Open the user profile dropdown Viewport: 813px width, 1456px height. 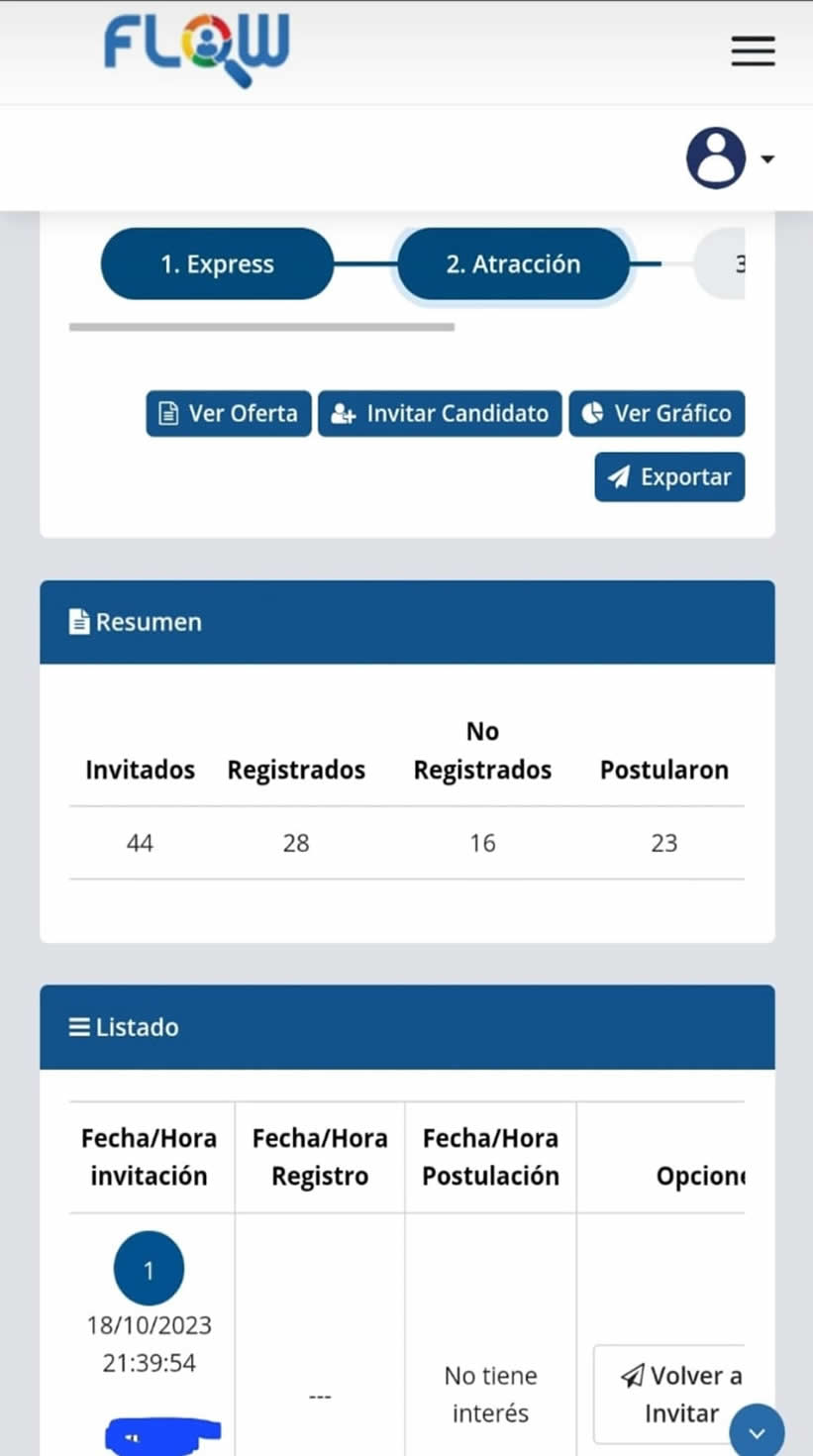(x=730, y=158)
